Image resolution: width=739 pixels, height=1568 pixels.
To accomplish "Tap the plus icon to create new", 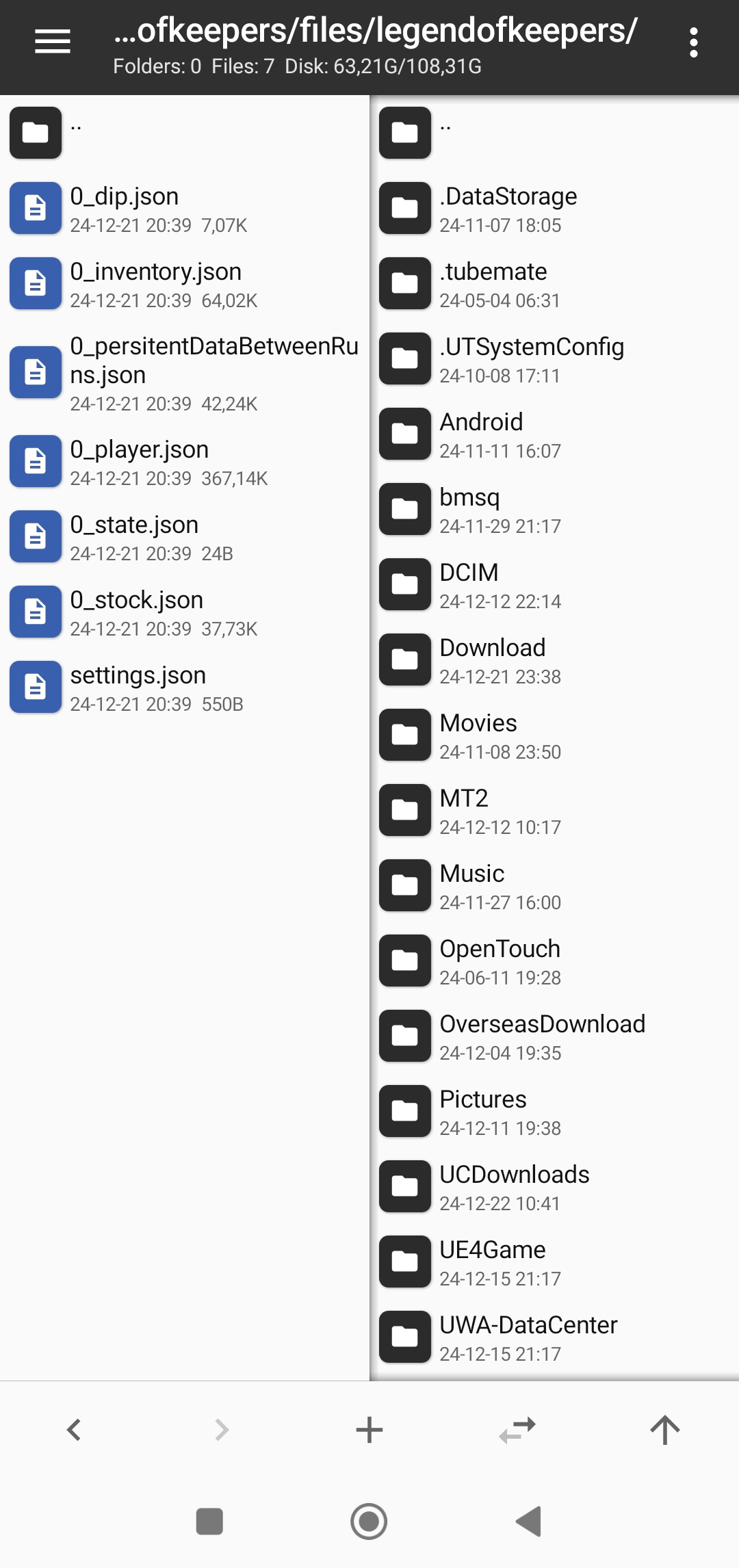I will pyautogui.click(x=369, y=1430).
